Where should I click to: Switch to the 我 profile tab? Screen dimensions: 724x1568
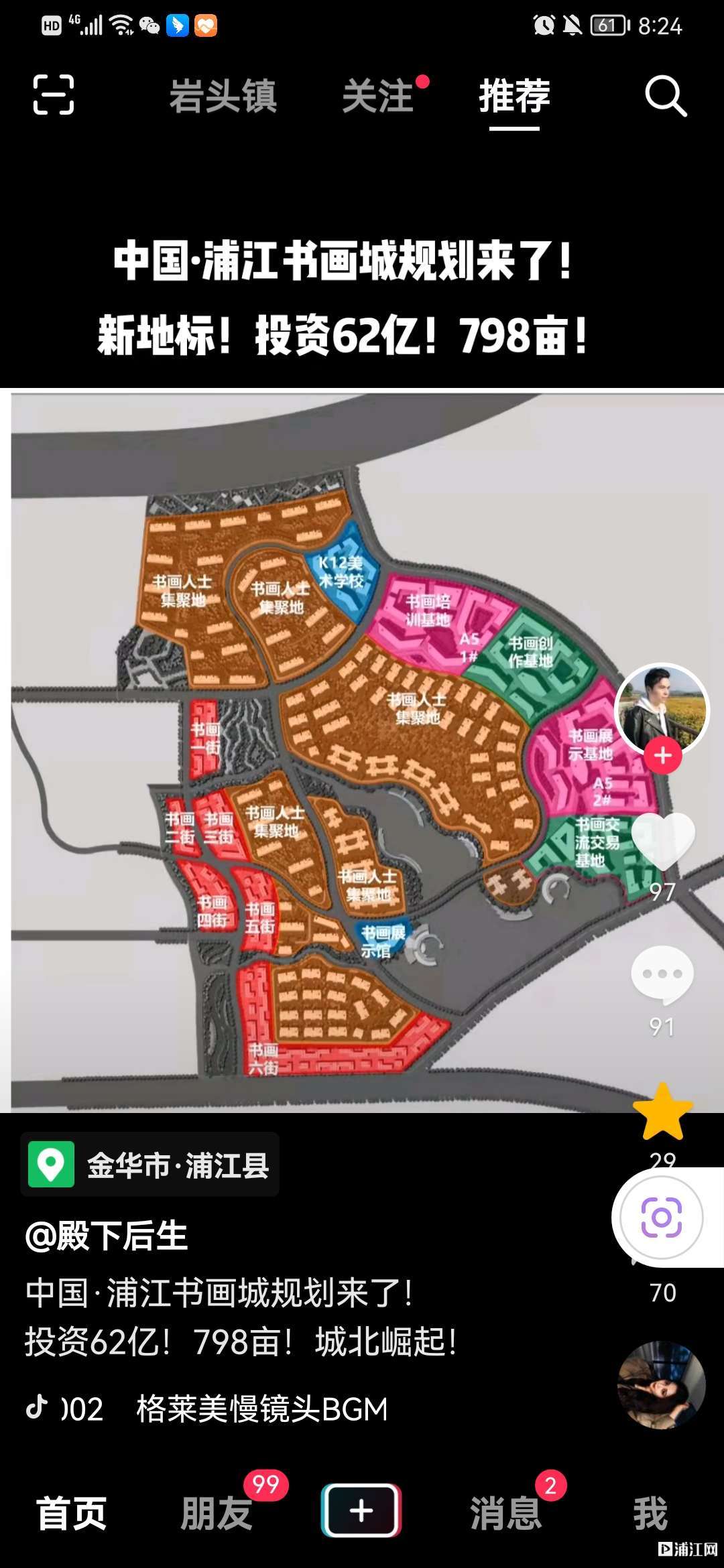pos(650,1513)
